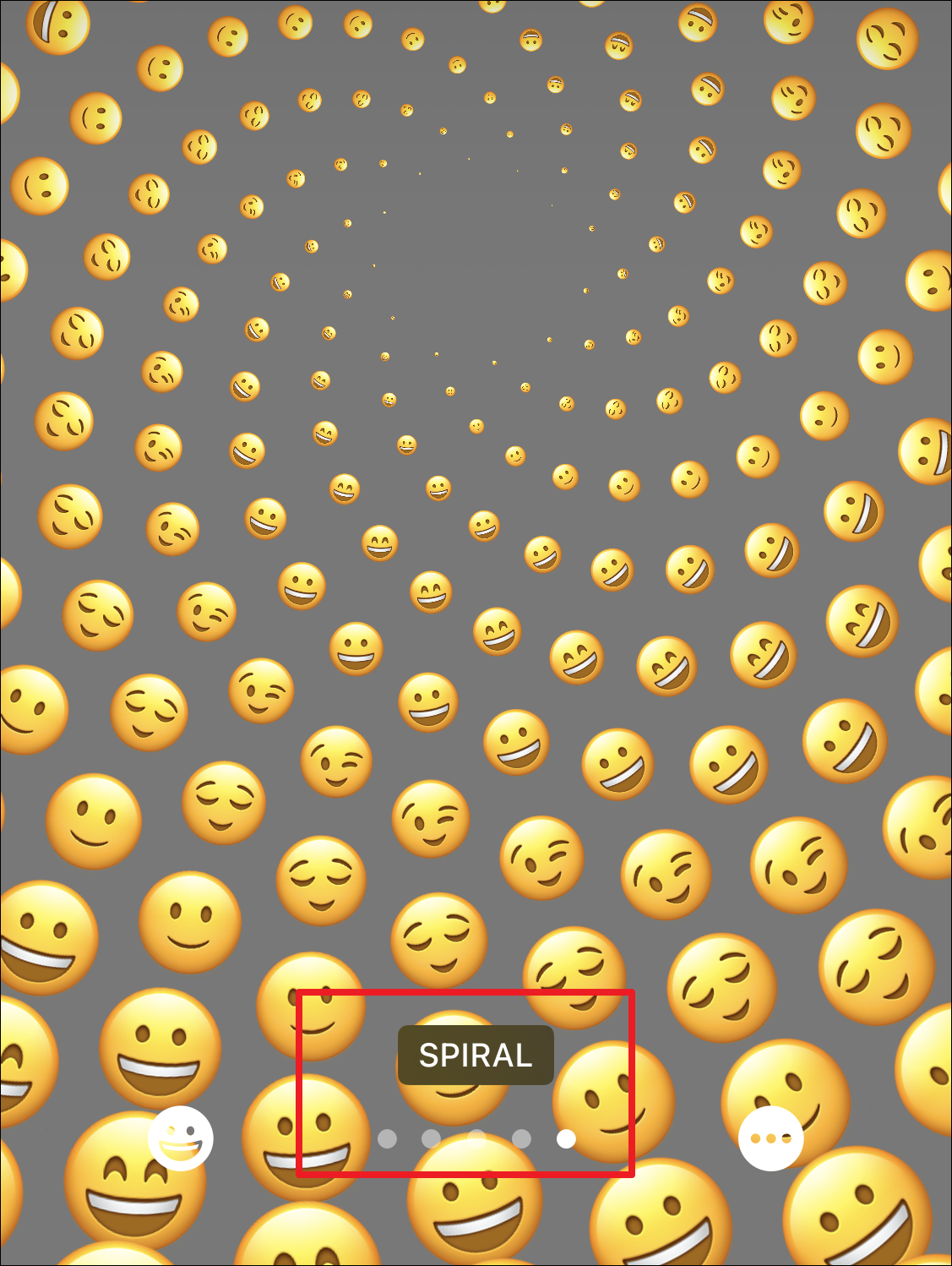
Task: Open the three-dot more options button
Action: (770, 1138)
